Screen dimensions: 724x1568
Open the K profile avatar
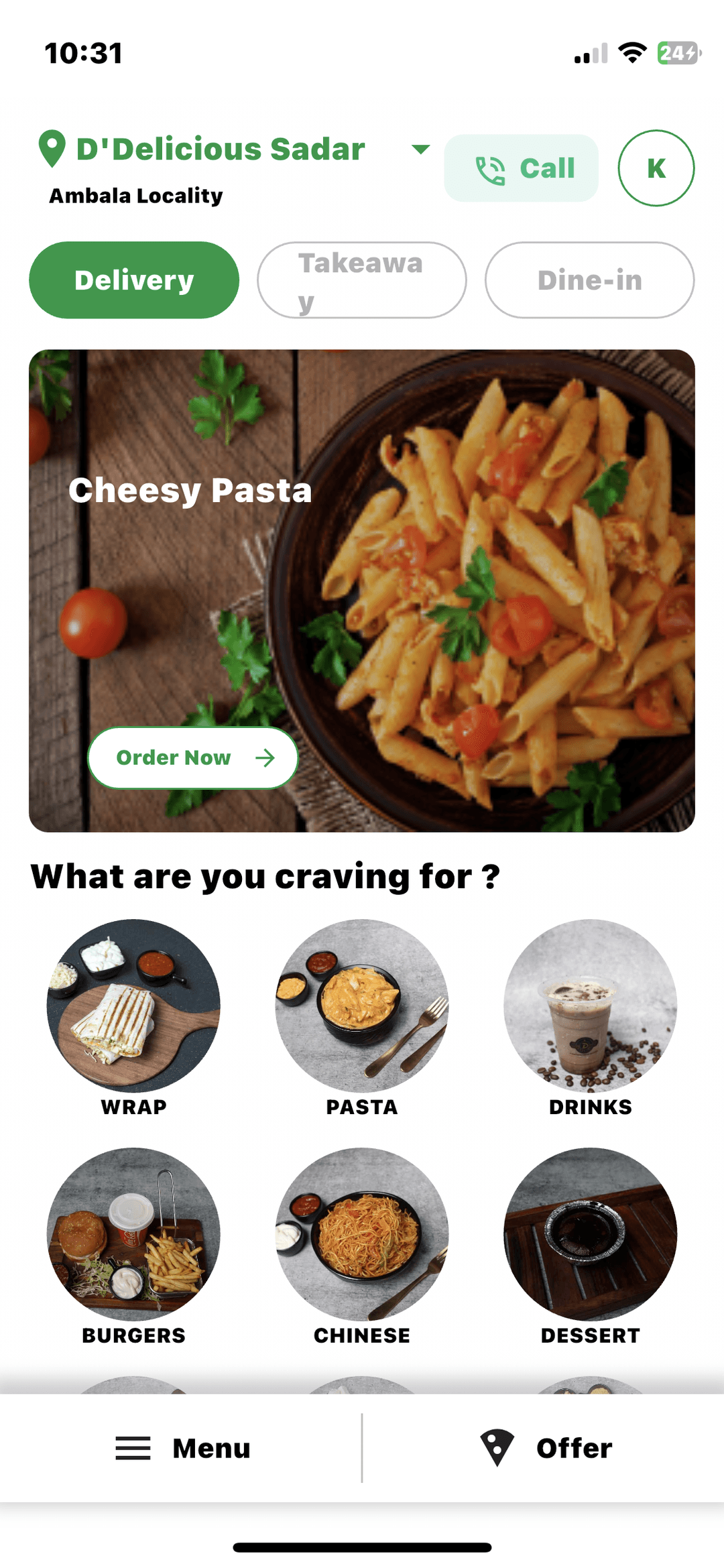[x=656, y=168]
